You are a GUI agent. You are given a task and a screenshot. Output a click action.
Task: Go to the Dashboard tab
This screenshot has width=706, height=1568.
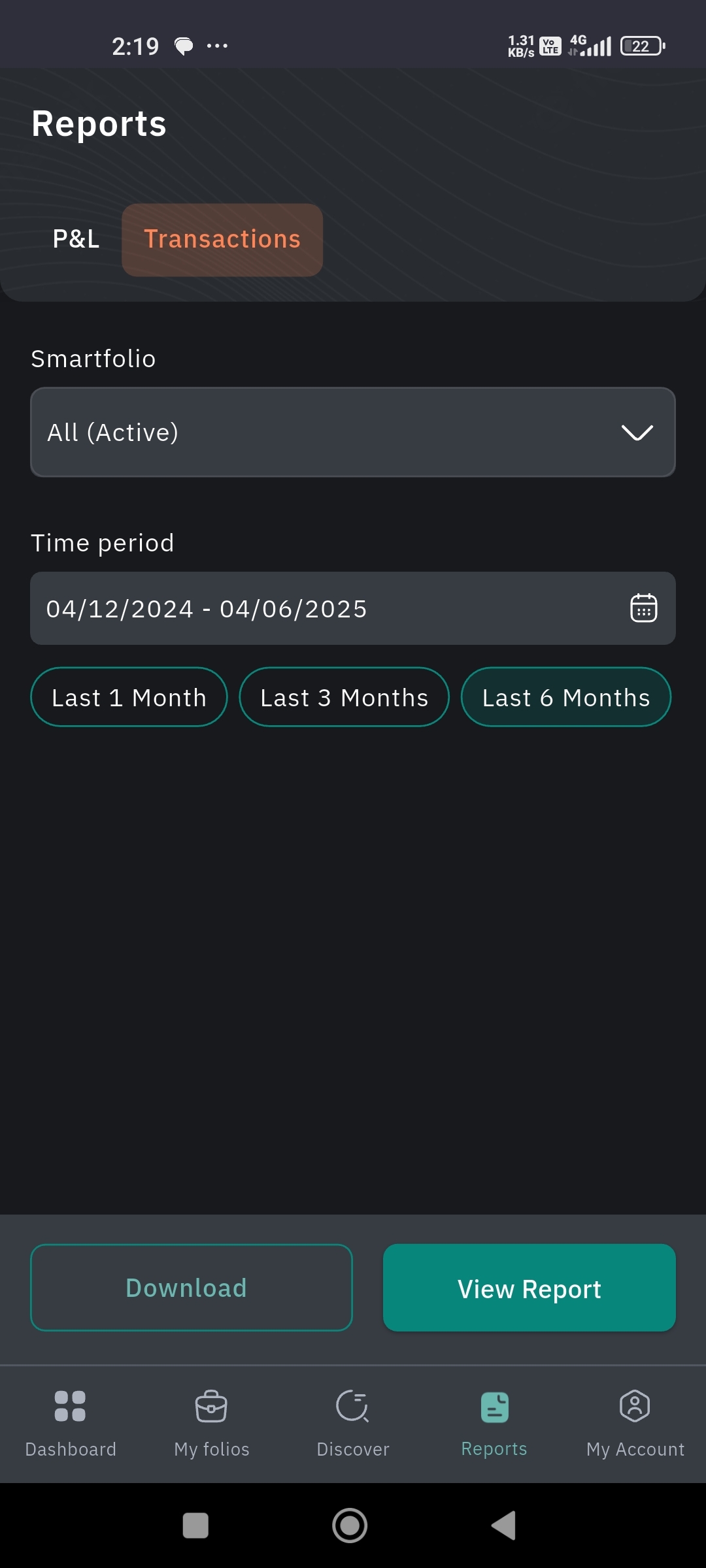pos(71,1422)
